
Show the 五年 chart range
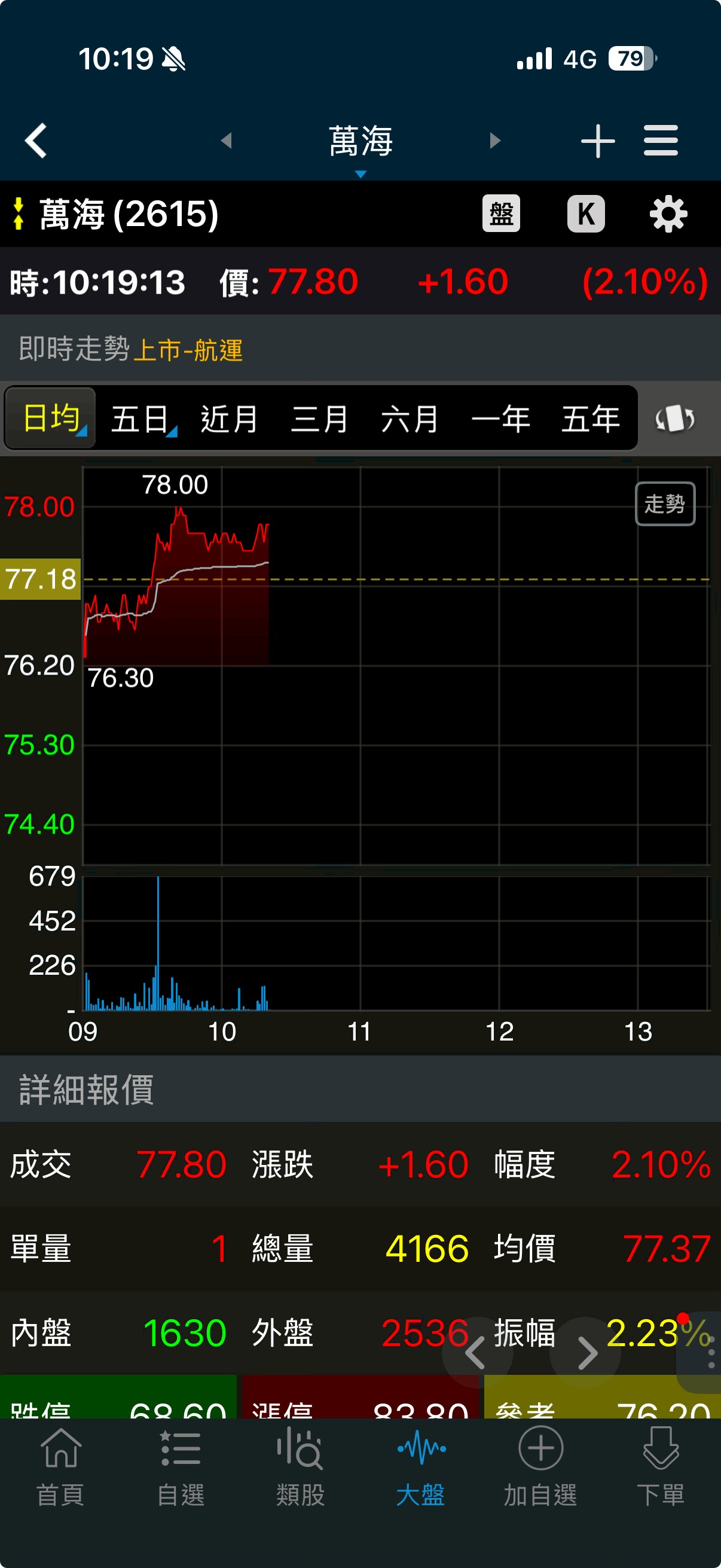tap(590, 419)
